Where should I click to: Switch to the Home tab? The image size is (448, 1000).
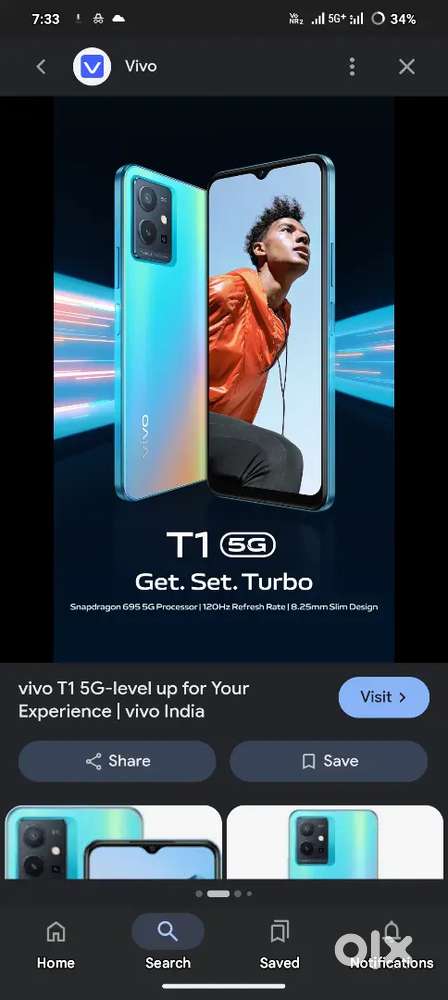pyautogui.click(x=56, y=945)
